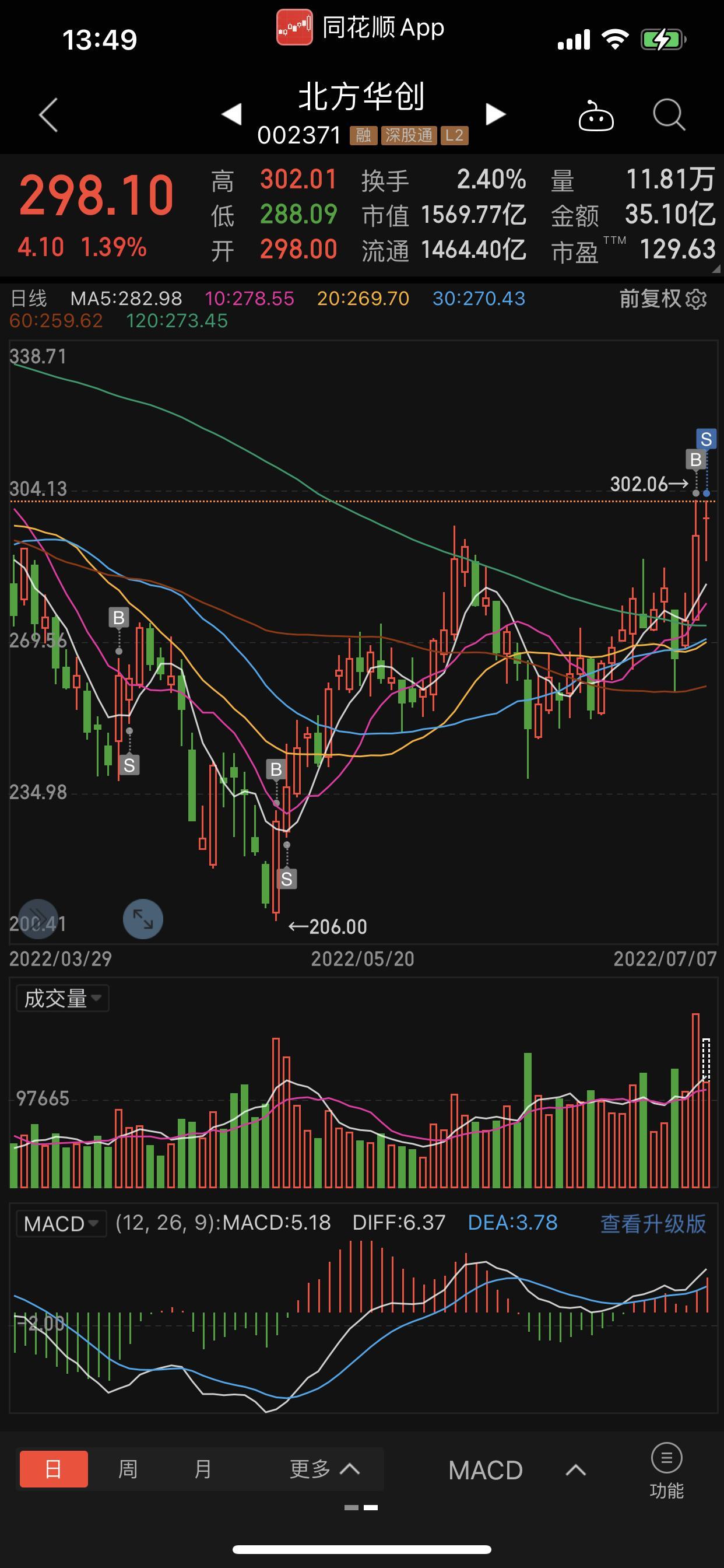This screenshot has height=1568, width=724.
Task: Switch to the 周 weekly chart
Action: (128, 1469)
